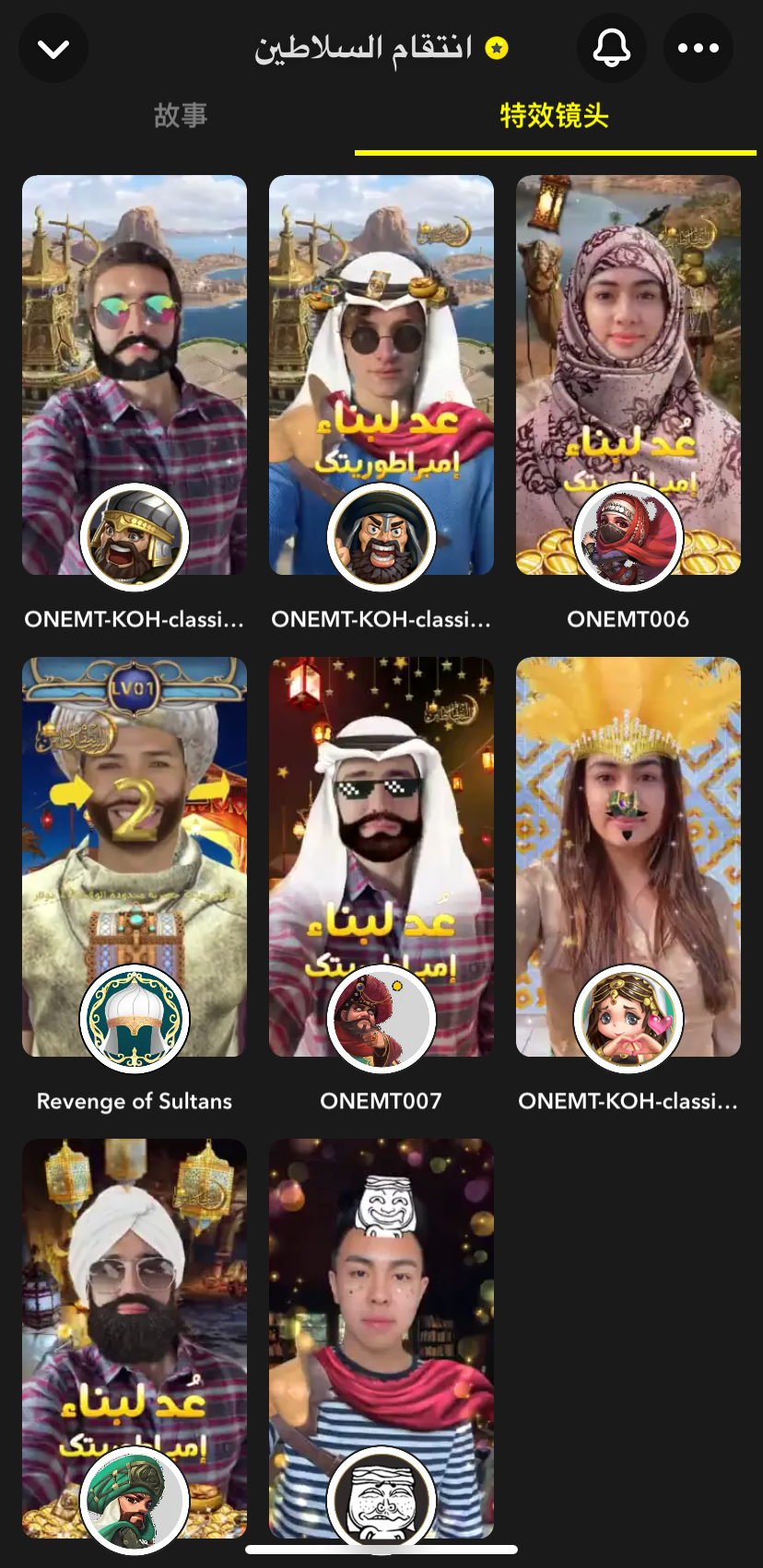The width and height of the screenshot is (763, 1568).
Task: Open the three-dot overflow menu
Action: click(x=698, y=48)
